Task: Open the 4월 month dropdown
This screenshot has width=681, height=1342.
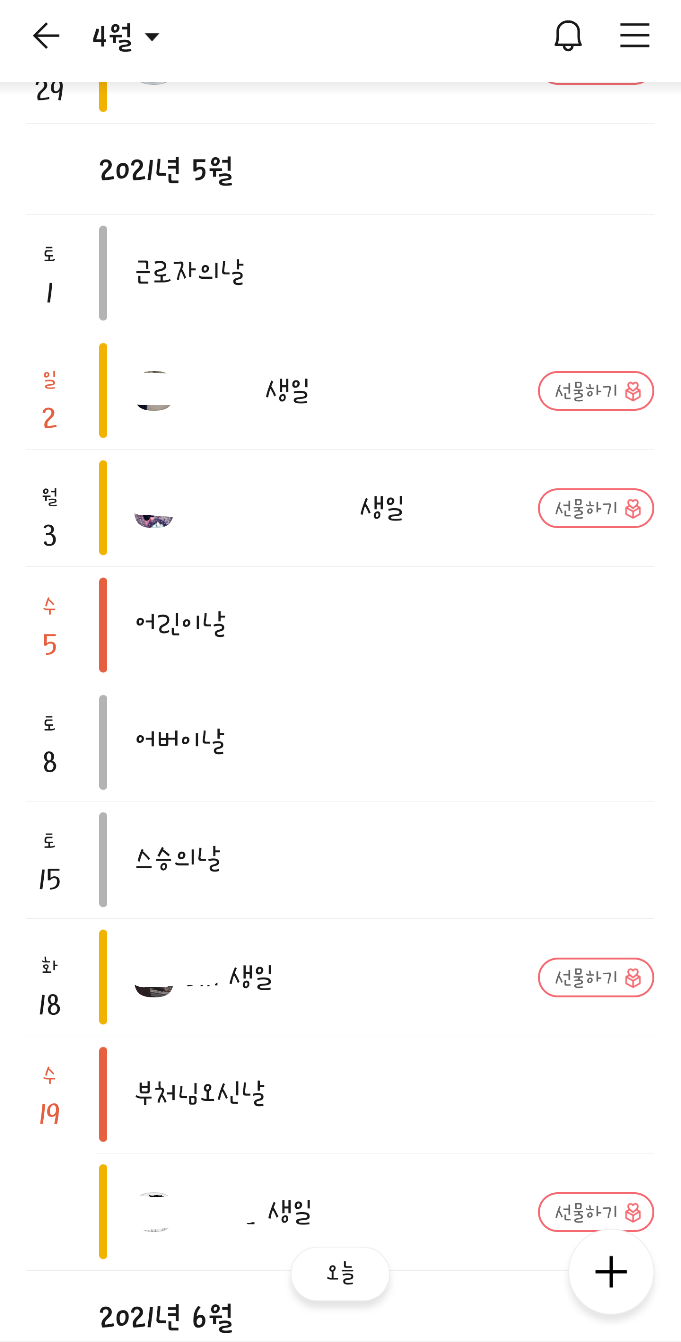Action: [126, 37]
